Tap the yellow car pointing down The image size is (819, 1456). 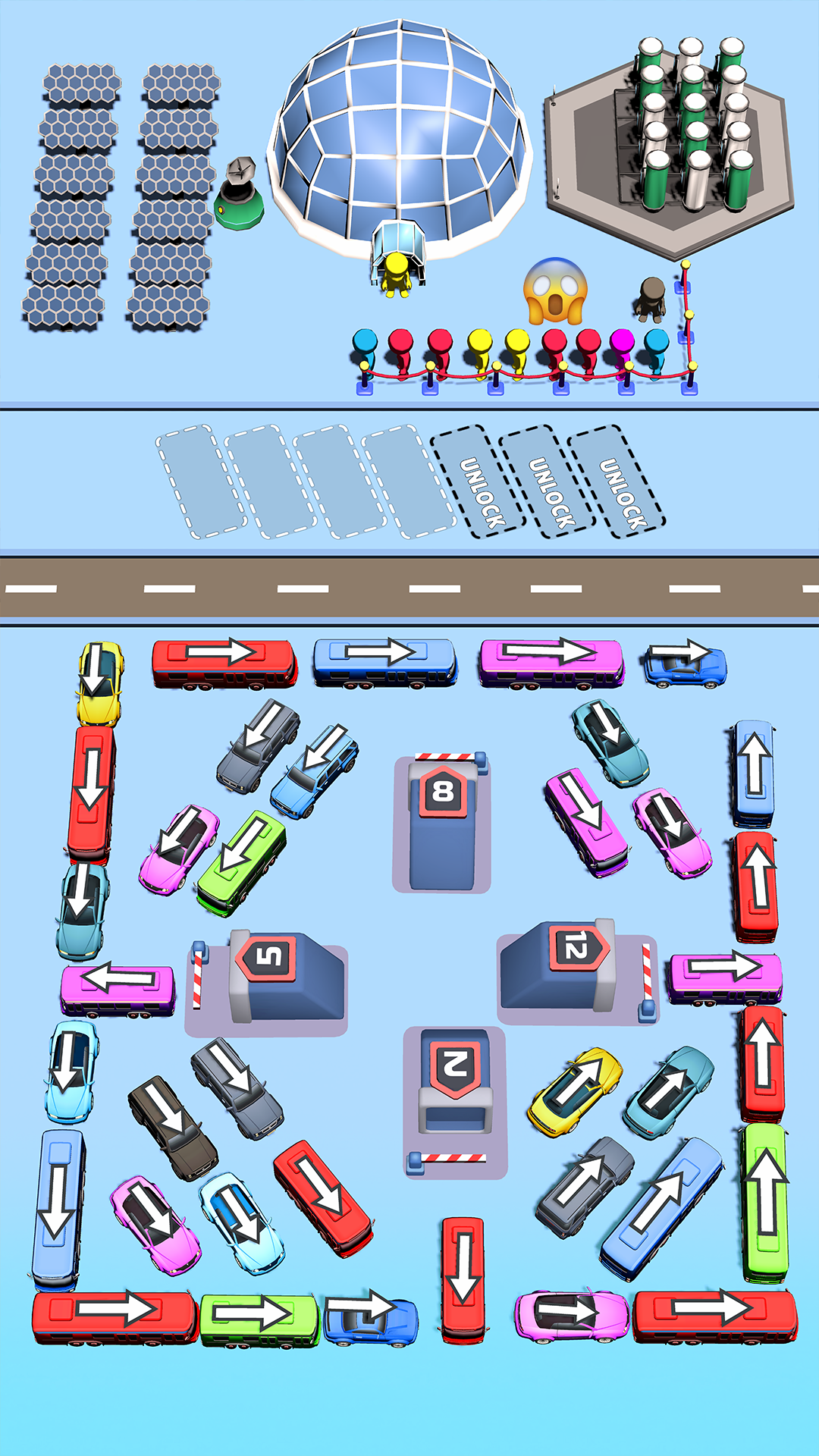pyautogui.click(x=100, y=682)
